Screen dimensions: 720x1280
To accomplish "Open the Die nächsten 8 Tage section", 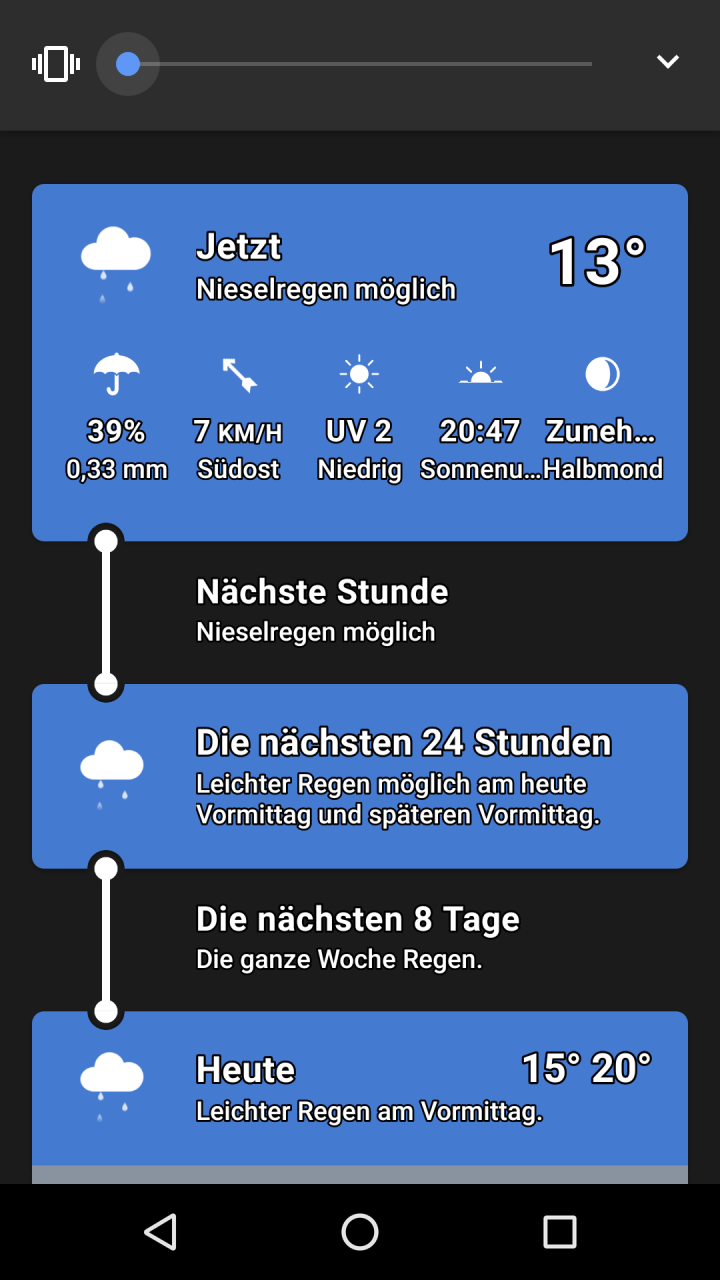I will (x=358, y=938).
